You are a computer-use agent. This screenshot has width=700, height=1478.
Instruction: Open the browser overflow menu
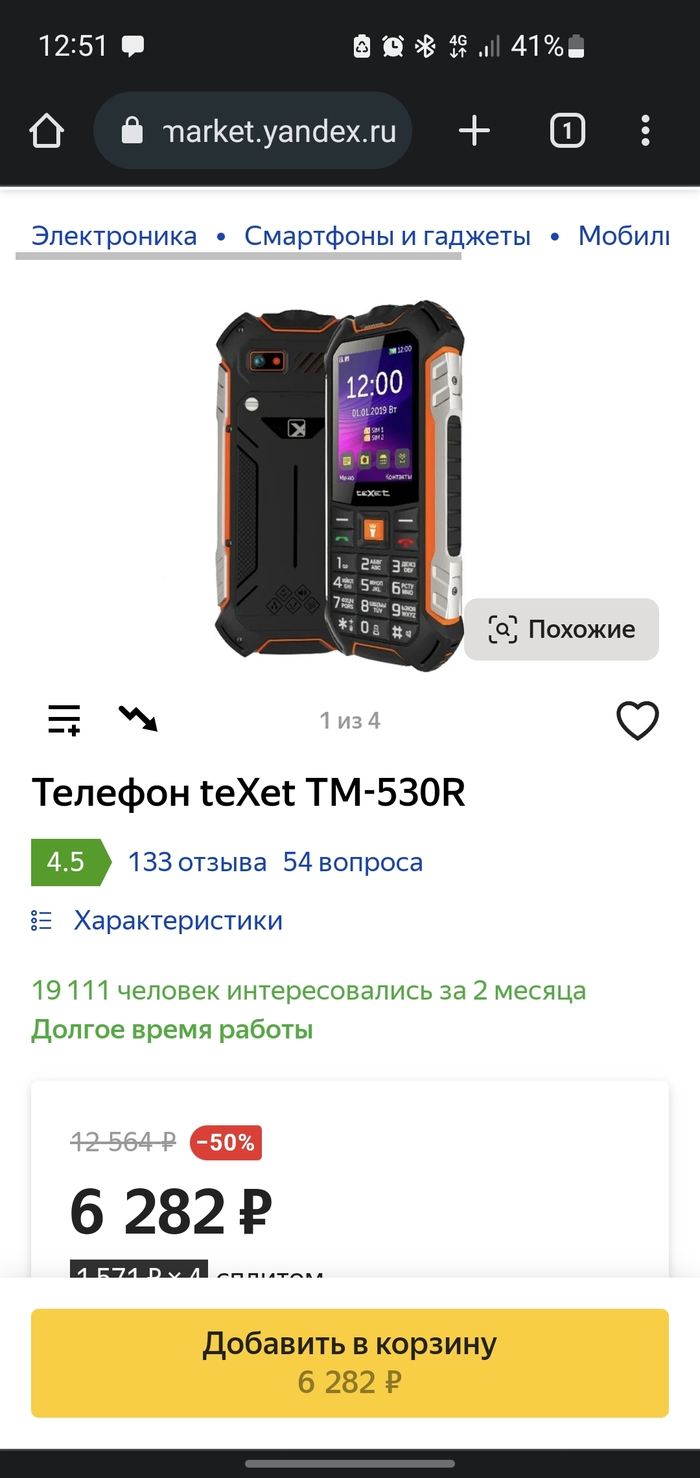pos(645,131)
